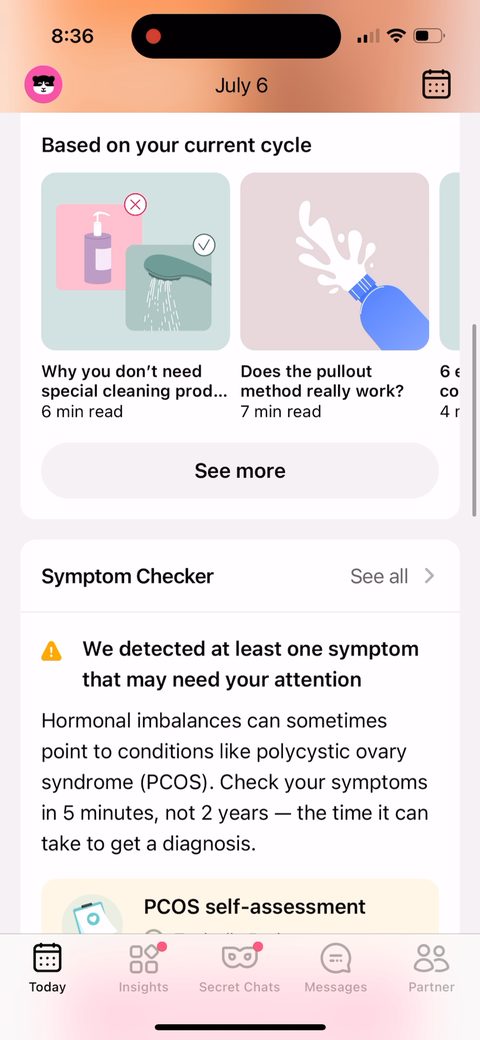Screen dimensions: 480x1040
Task: Switch to the Partner tab
Action: tap(432, 967)
